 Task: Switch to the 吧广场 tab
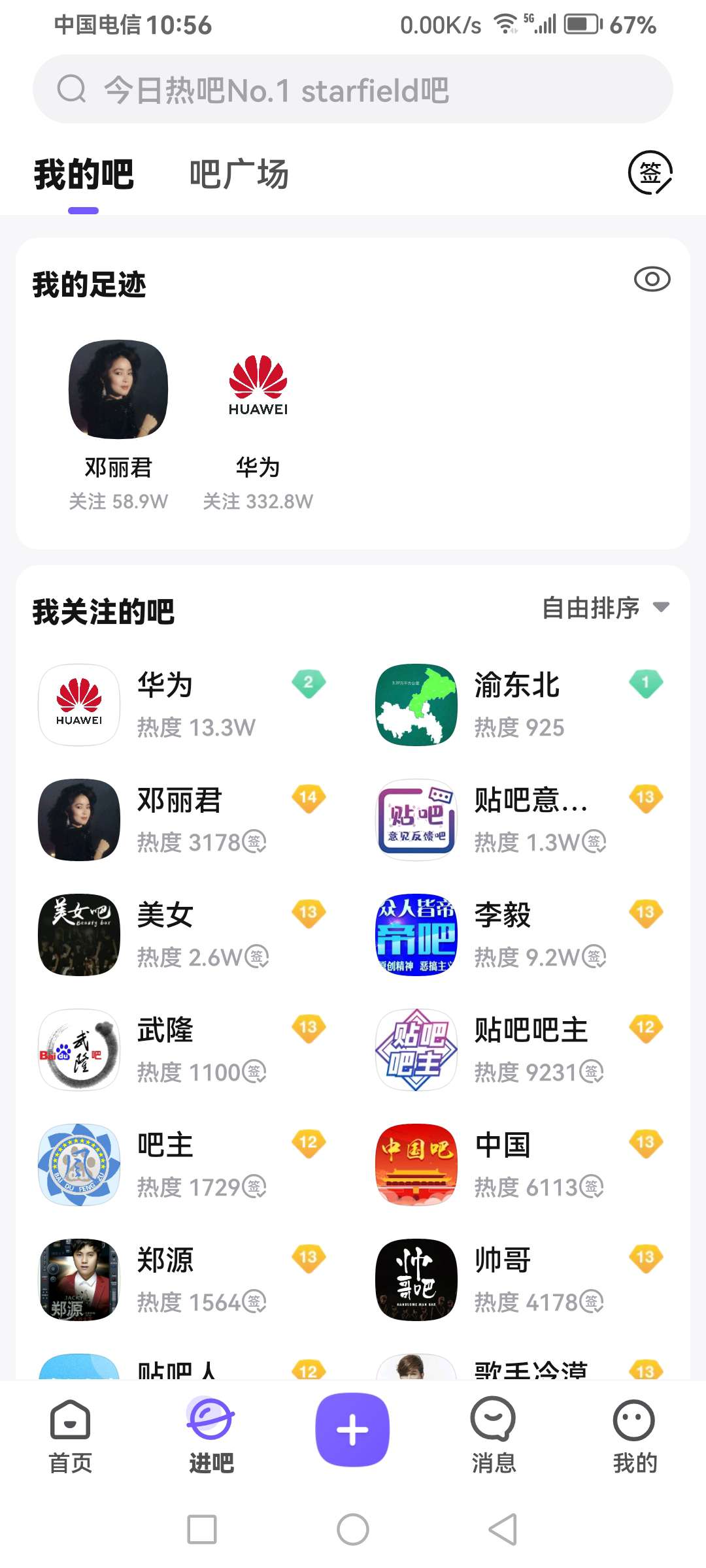pos(239,174)
